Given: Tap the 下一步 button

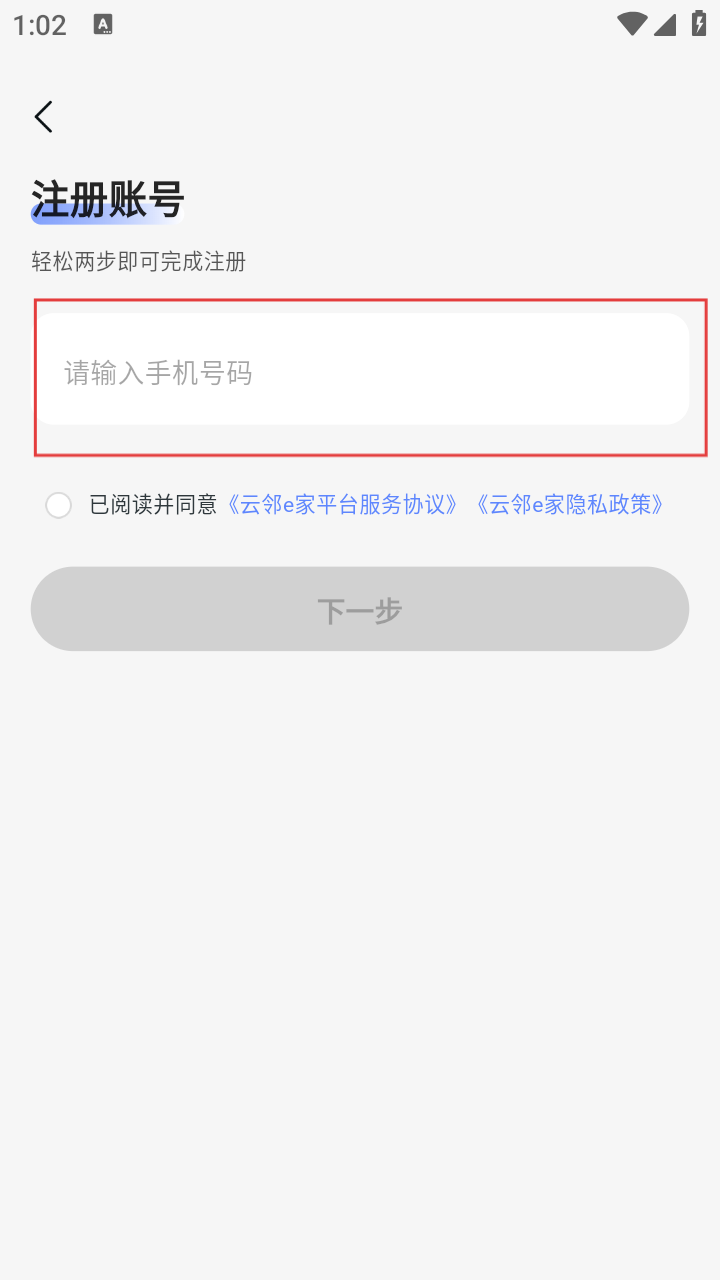Looking at the screenshot, I should point(360,609).
